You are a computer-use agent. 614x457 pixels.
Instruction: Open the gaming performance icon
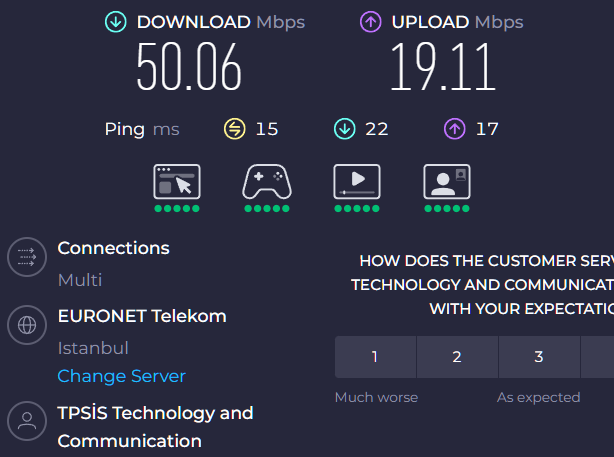point(267,183)
